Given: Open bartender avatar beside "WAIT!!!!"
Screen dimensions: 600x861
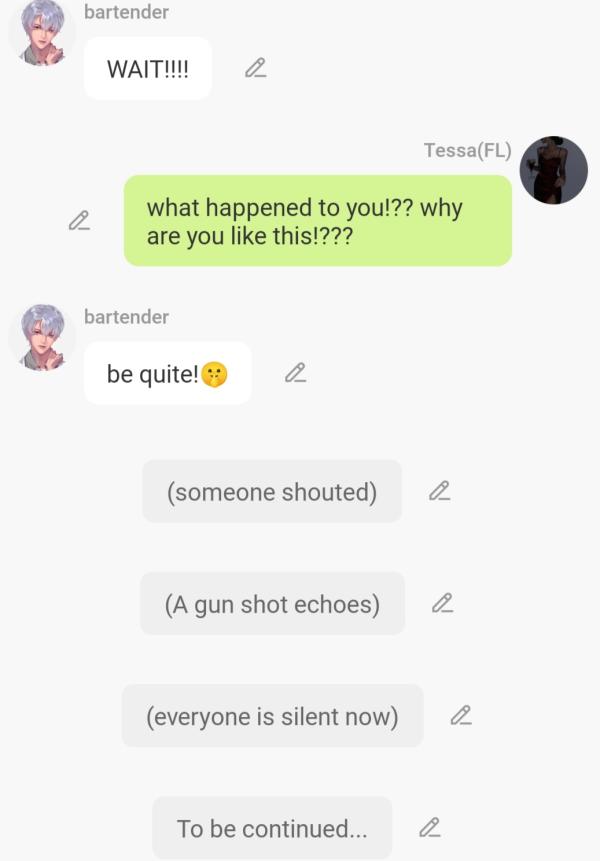Looking at the screenshot, I should pyautogui.click(x=42, y=34).
